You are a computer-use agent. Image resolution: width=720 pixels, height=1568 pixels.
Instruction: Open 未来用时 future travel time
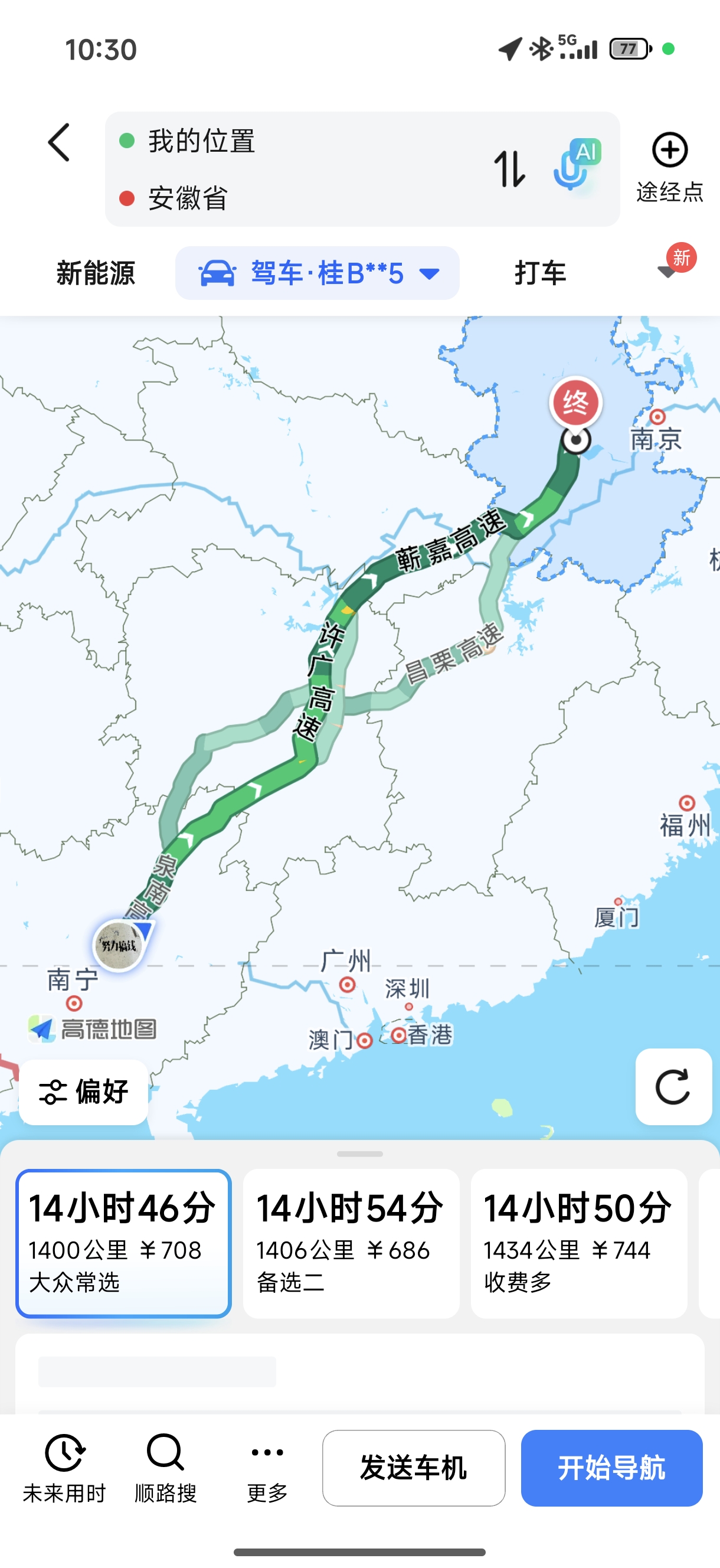[64, 1468]
